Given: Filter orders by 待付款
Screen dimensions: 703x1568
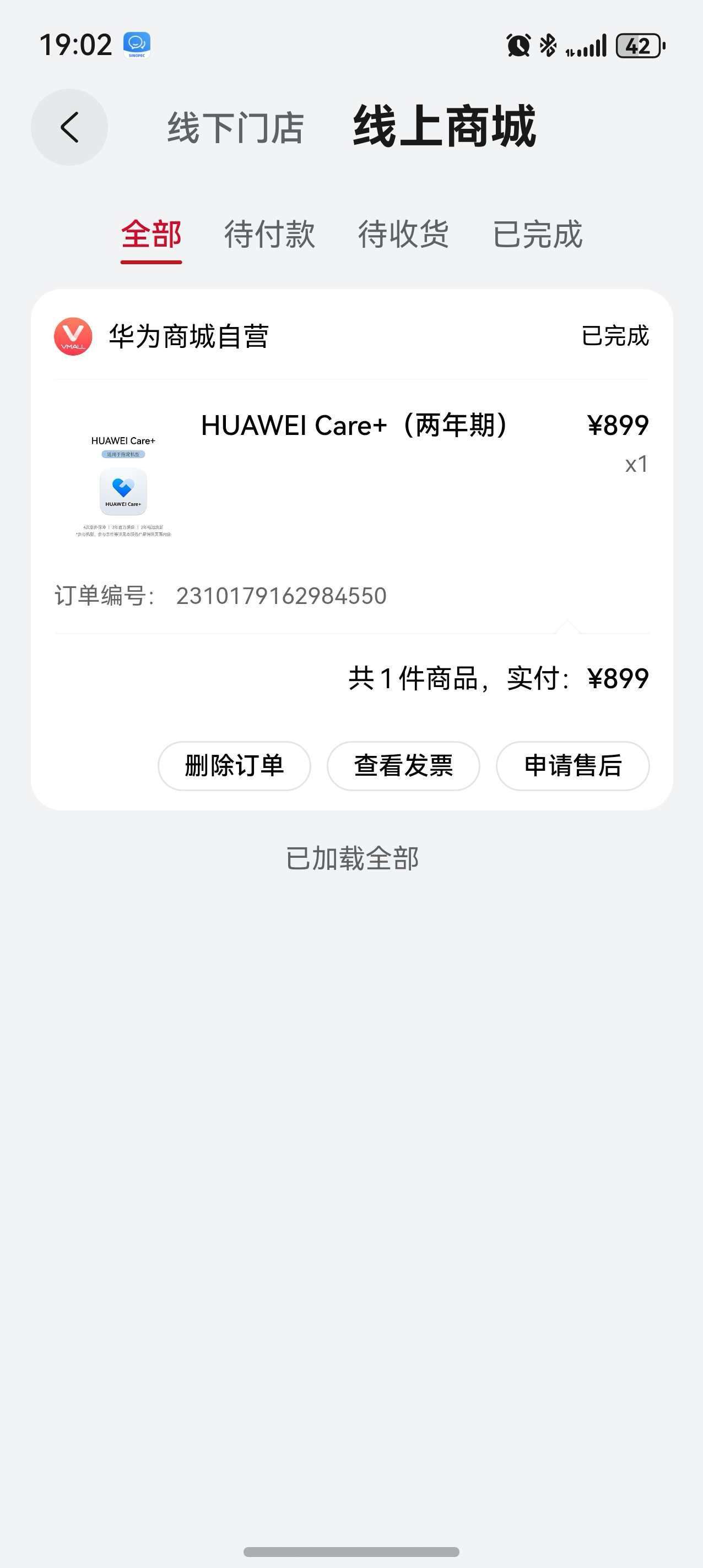Looking at the screenshot, I should 269,235.
